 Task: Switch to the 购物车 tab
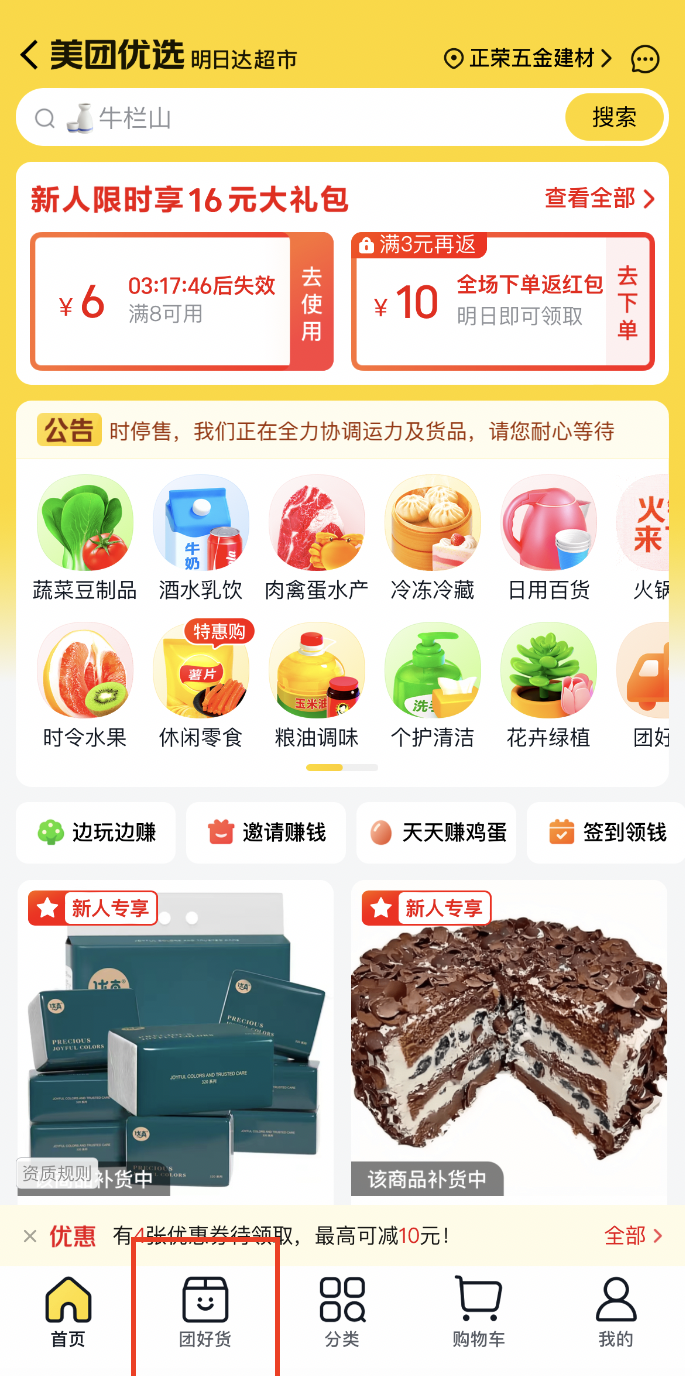[x=478, y=1312]
